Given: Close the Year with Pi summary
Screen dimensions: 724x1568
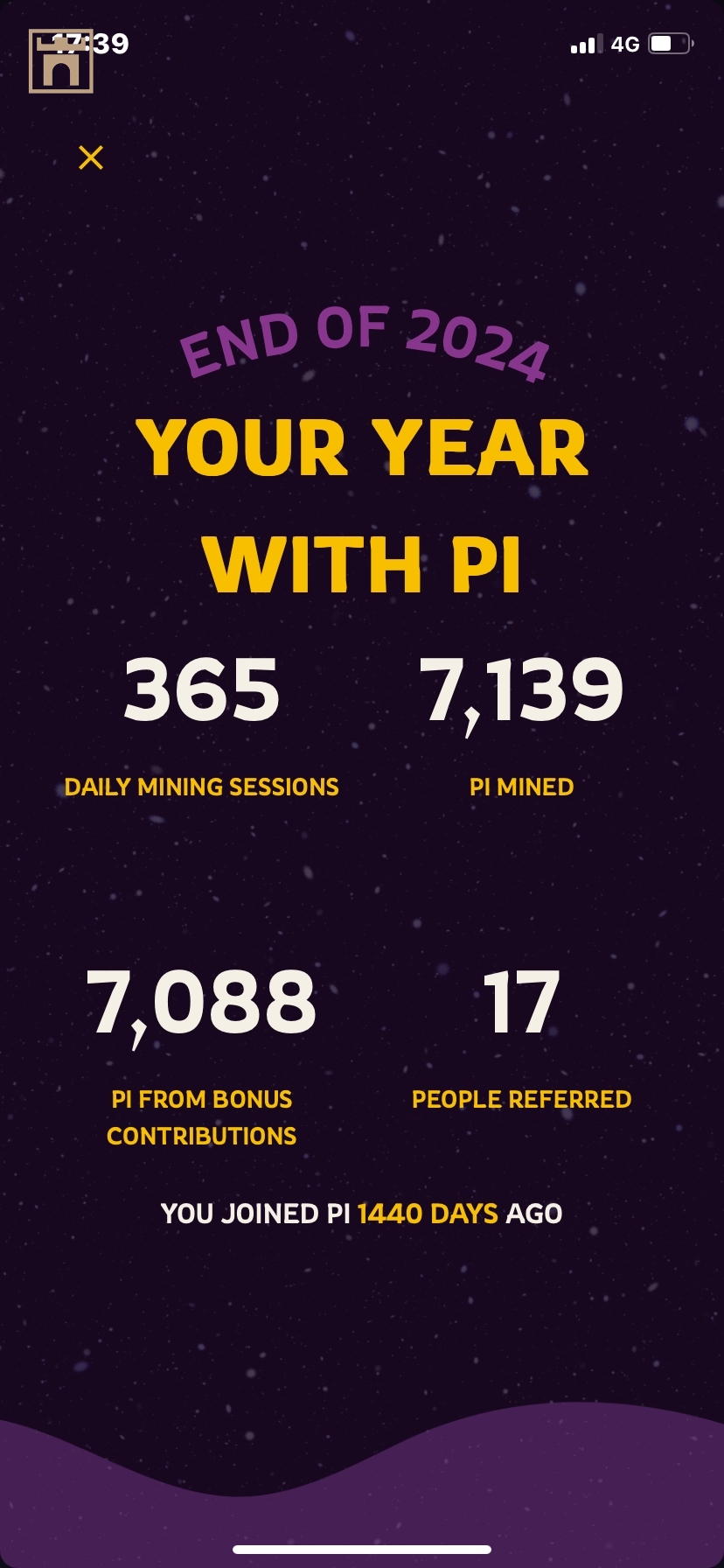Looking at the screenshot, I should [x=91, y=157].
